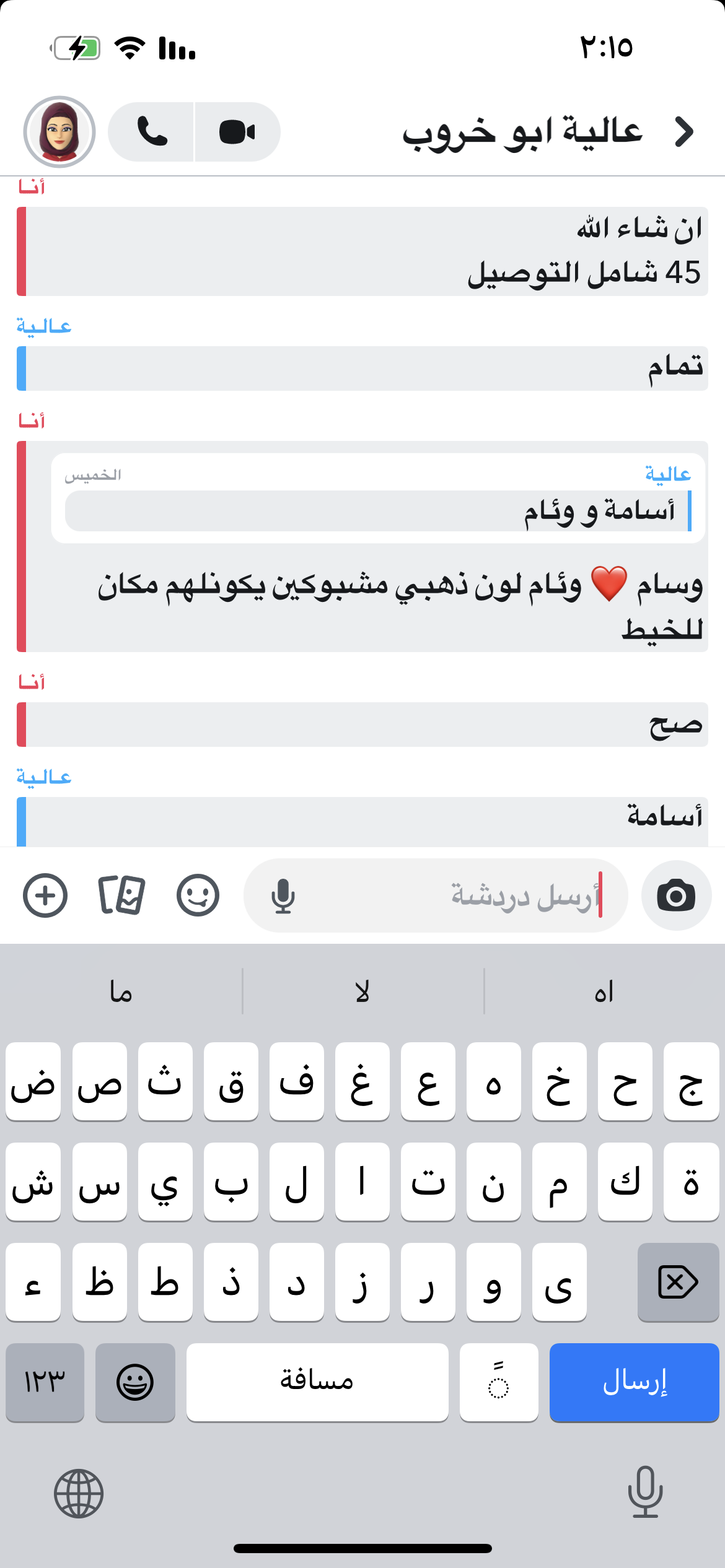Open the keyboard emoji key
The height and width of the screenshot is (1568, 725).
point(135,1382)
